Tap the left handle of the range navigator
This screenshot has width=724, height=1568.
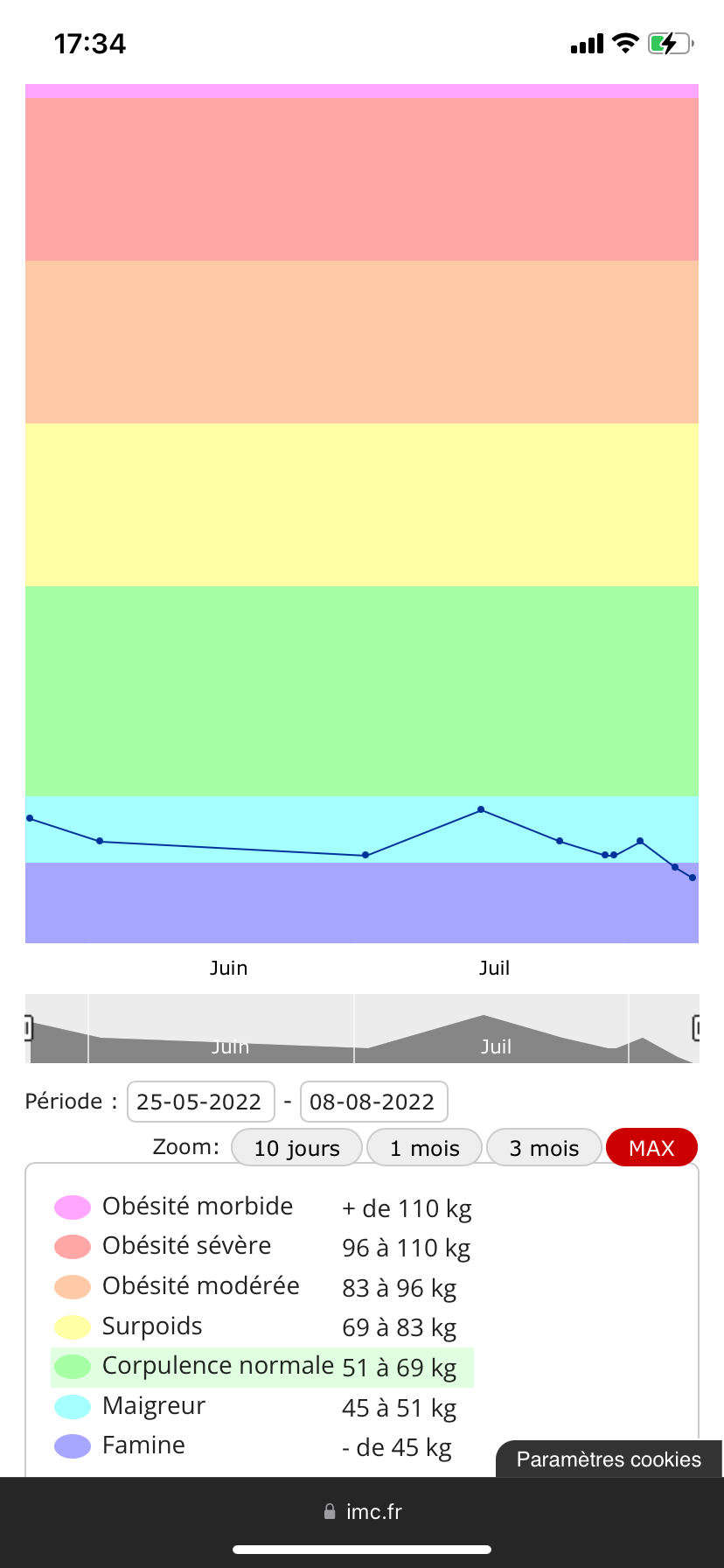pos(28,1028)
